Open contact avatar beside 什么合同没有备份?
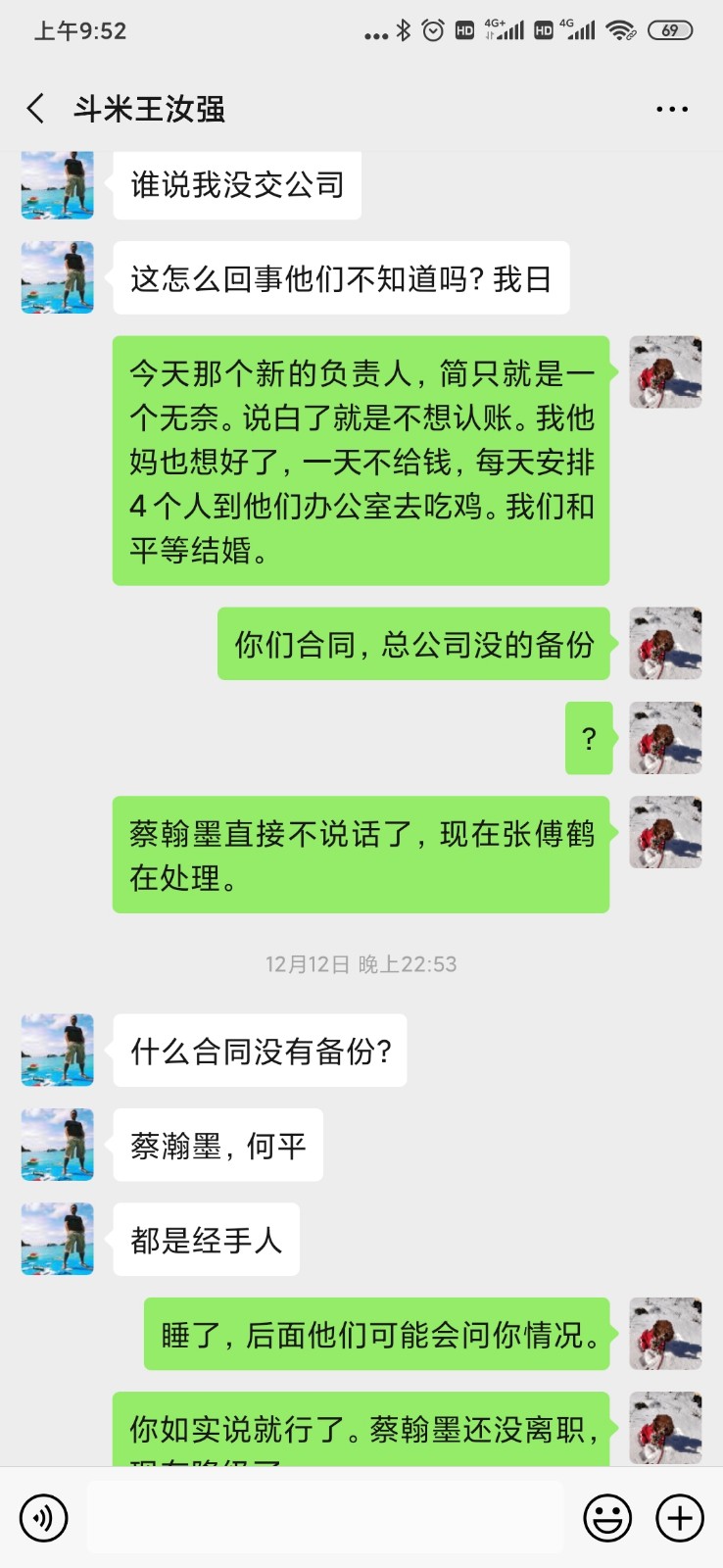This screenshot has height=1568, width=723. coord(58,1050)
